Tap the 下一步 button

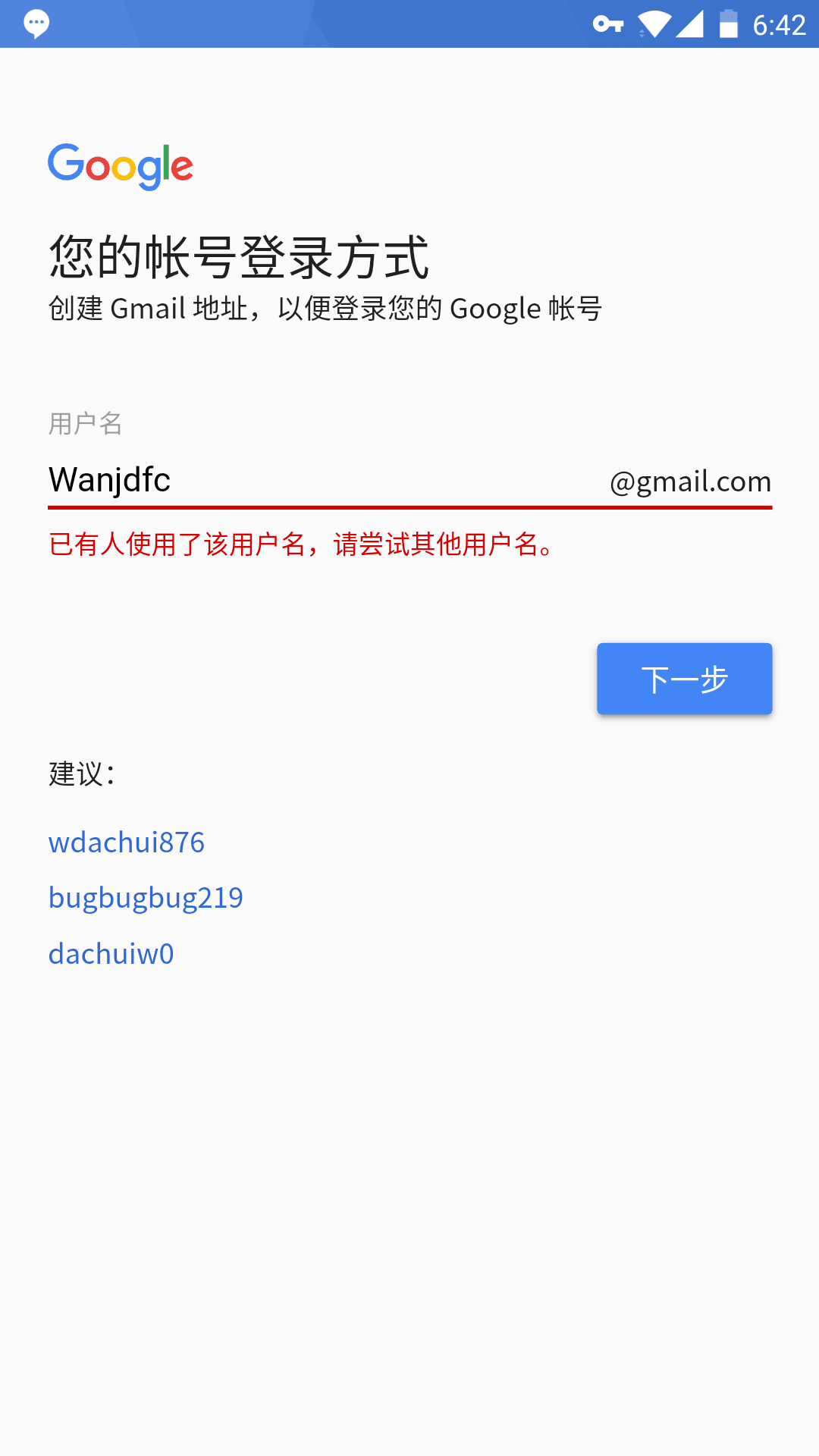(x=684, y=679)
